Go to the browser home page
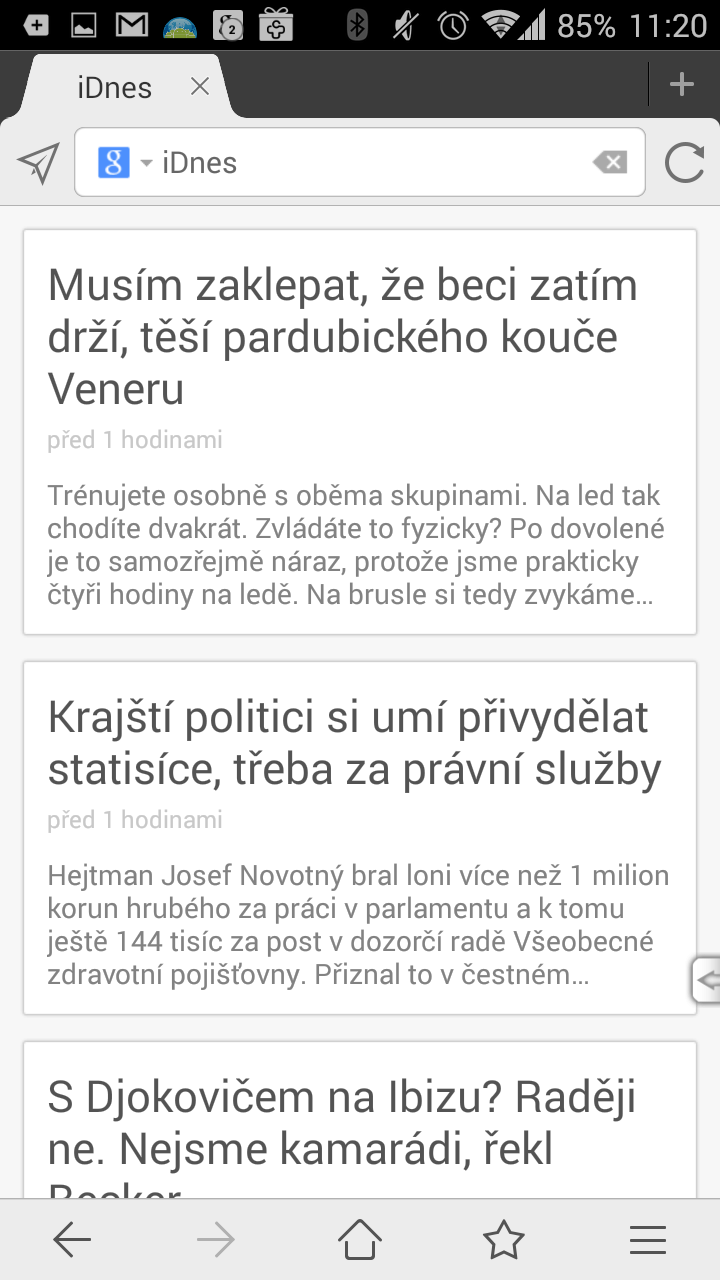 (360, 1240)
